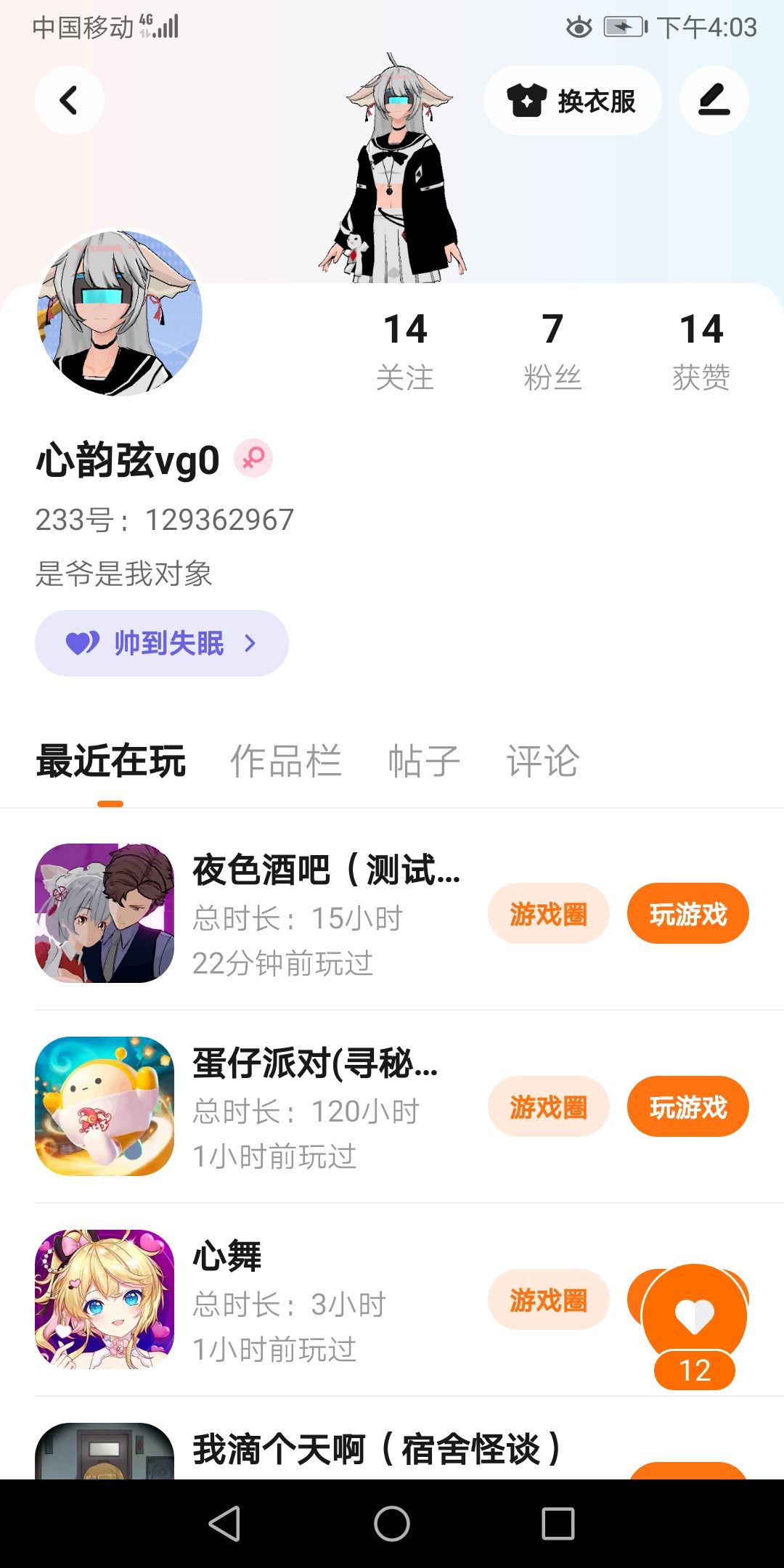The image size is (784, 1568).
Task: Switch to the 作品栏 tab
Action: [x=285, y=761]
